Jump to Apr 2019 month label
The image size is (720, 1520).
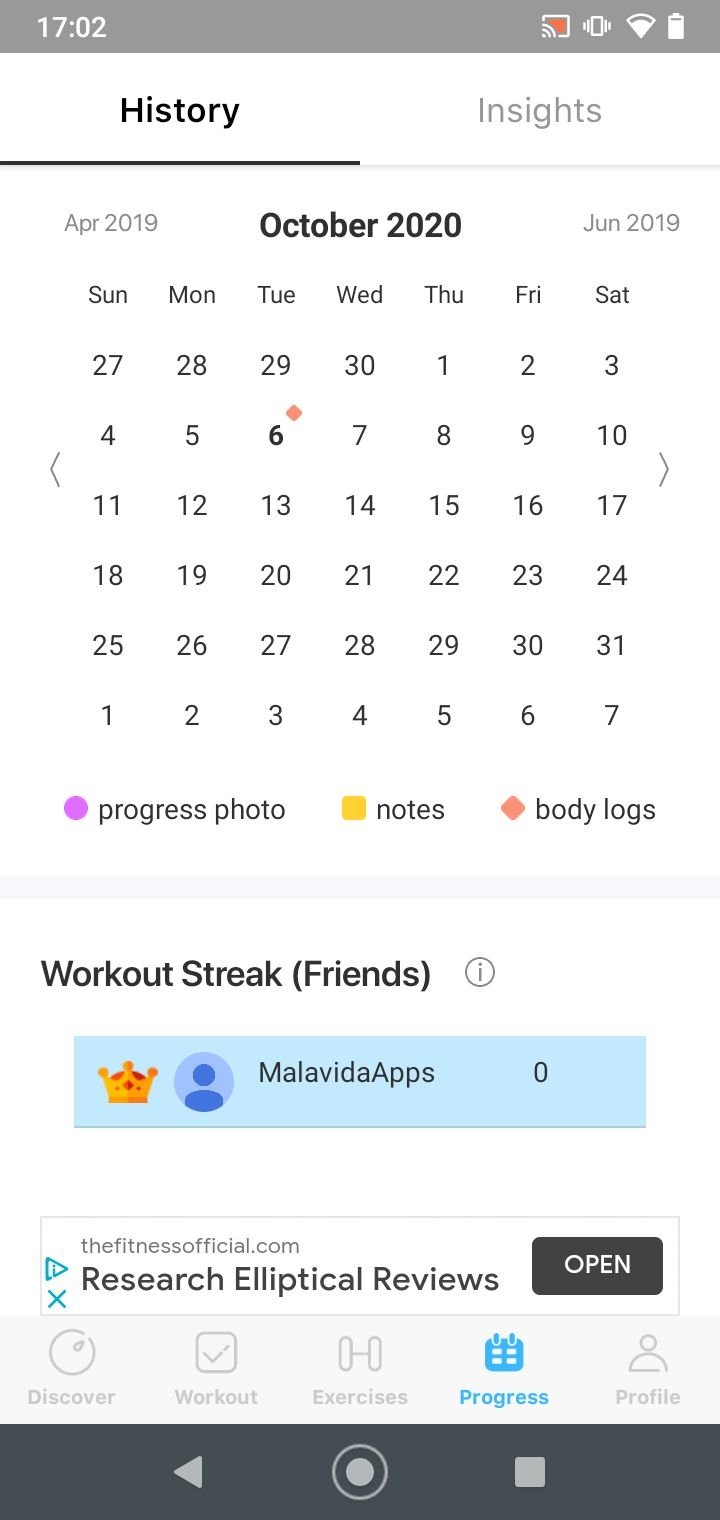(111, 222)
